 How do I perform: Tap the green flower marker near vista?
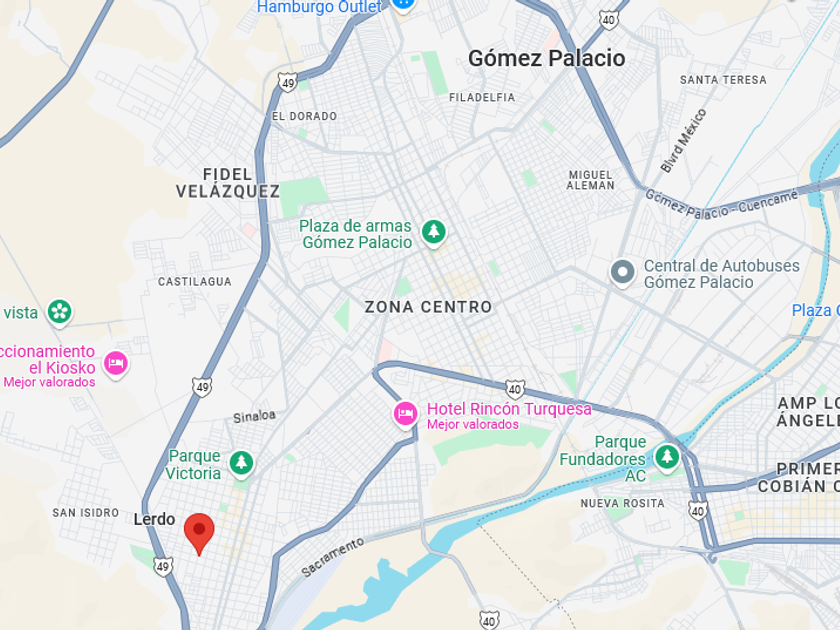pos(59,312)
